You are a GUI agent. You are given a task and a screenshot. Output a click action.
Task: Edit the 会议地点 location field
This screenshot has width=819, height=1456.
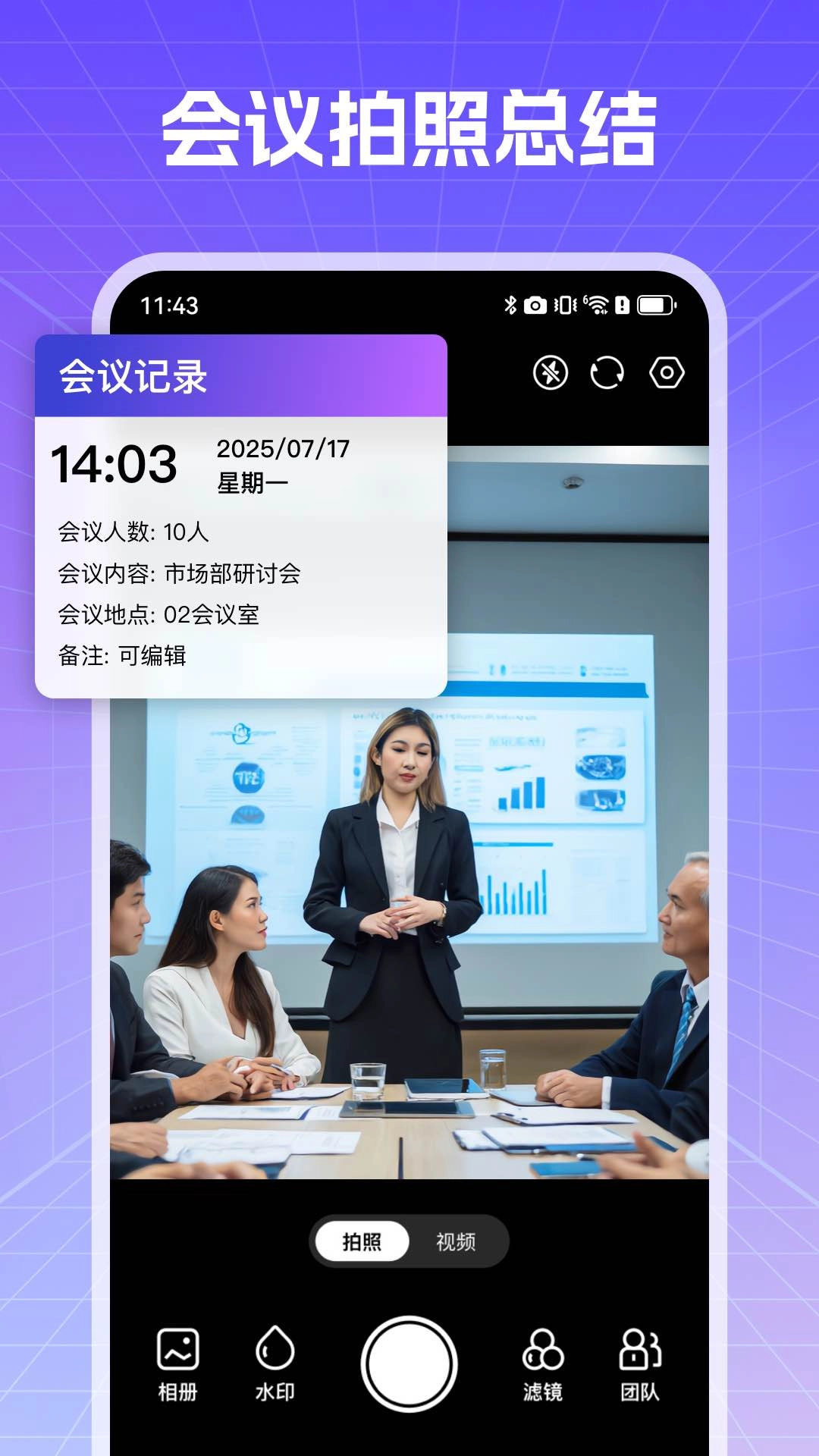pyautogui.click(x=158, y=613)
